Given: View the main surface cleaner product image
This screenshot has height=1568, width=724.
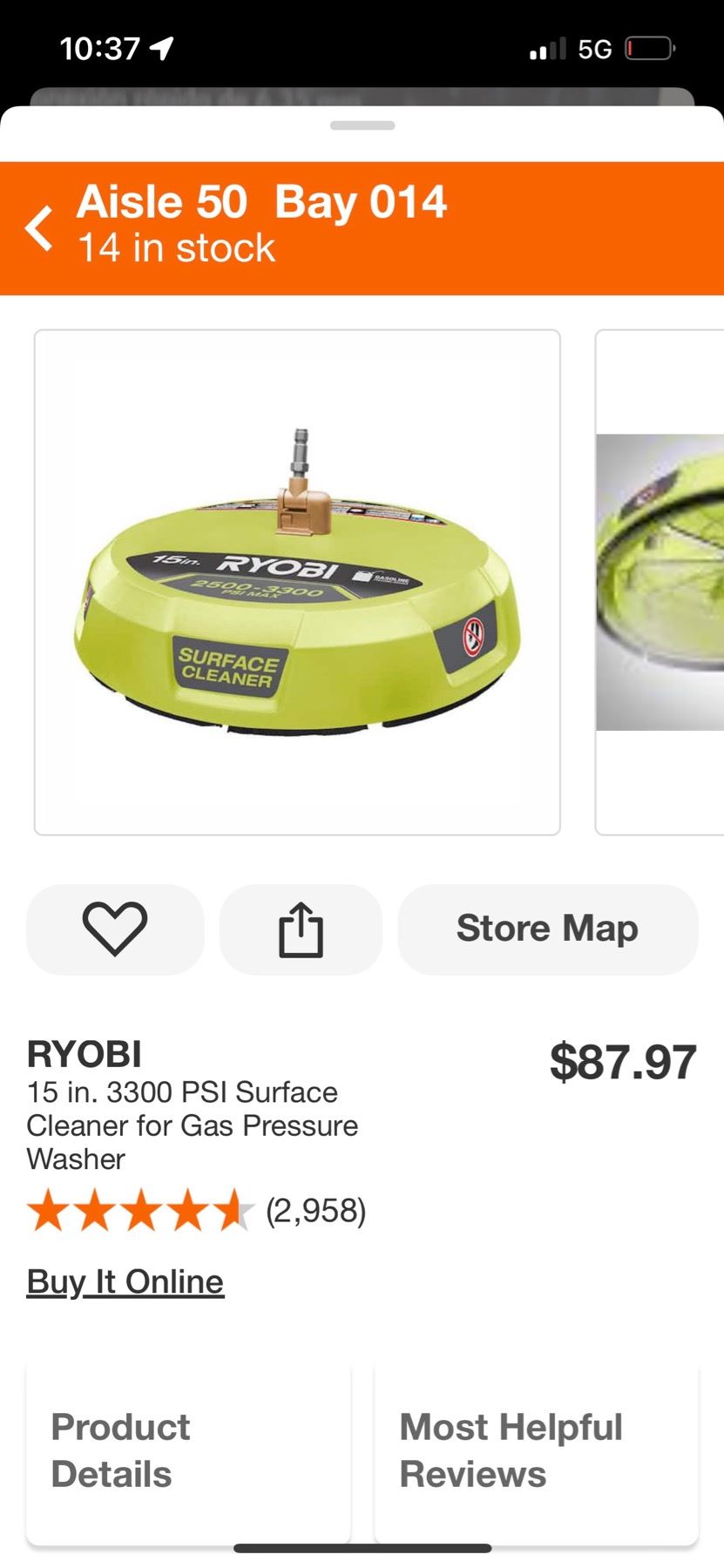Looking at the screenshot, I should (x=297, y=582).
